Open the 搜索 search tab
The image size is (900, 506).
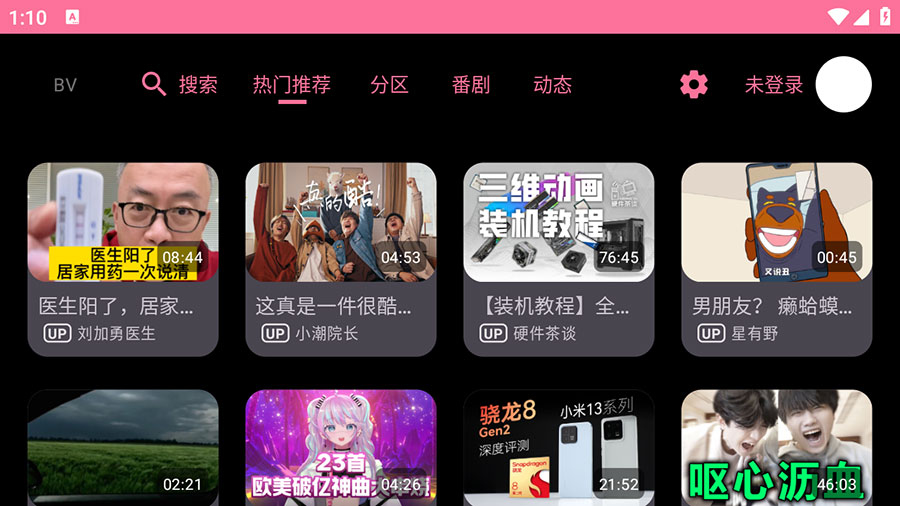point(180,85)
